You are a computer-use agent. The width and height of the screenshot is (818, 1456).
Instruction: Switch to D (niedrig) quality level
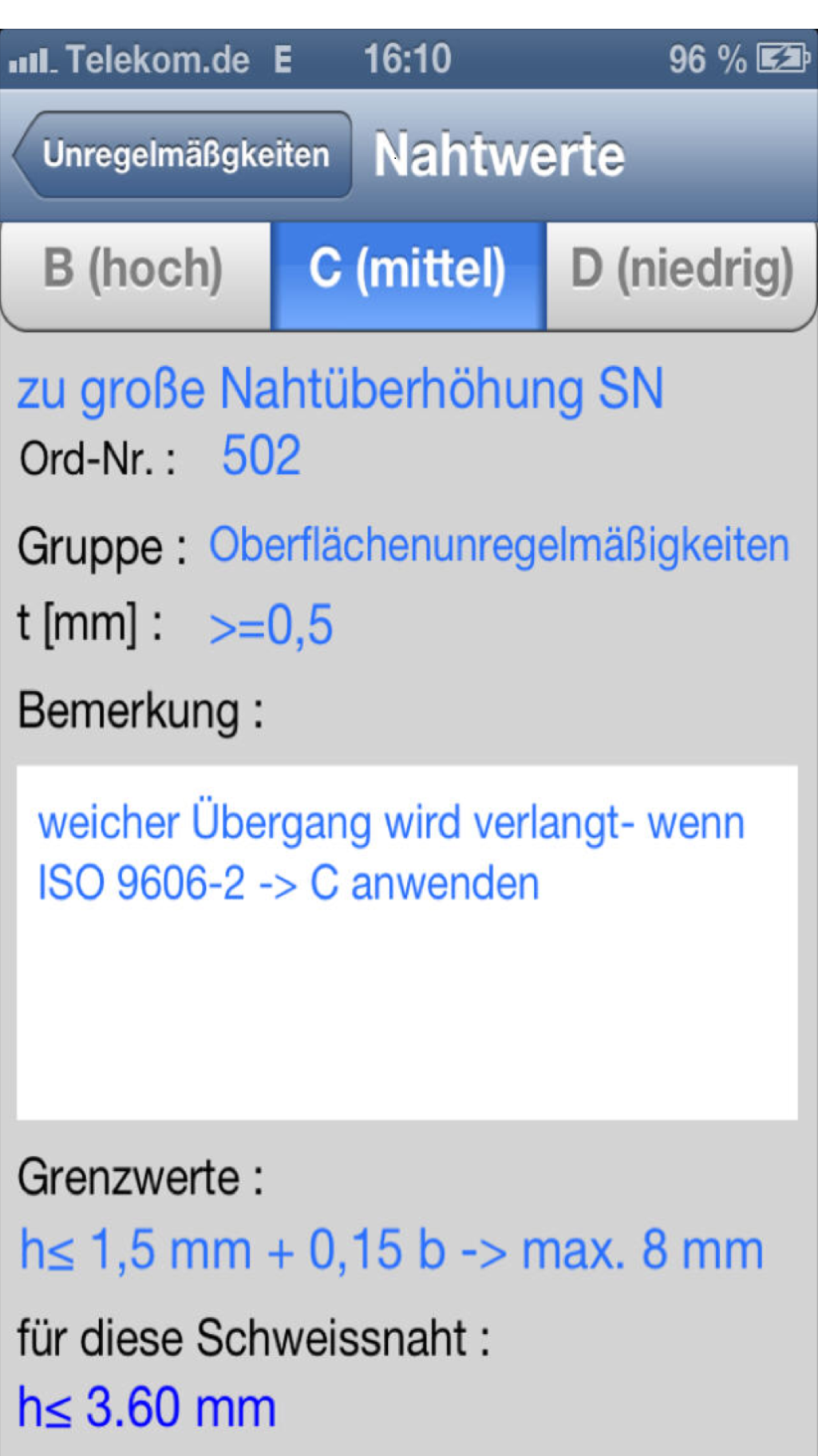point(682,269)
